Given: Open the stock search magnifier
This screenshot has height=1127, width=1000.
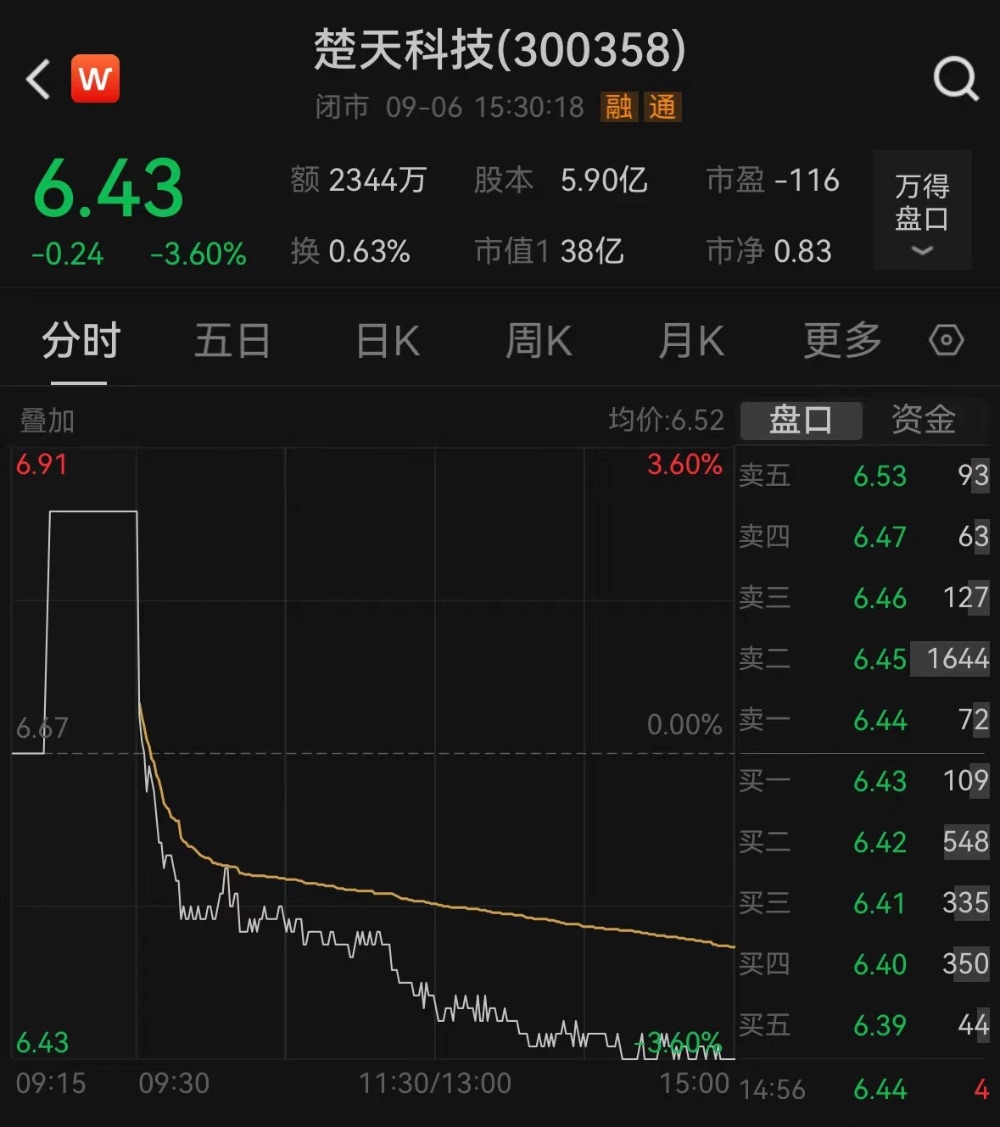Looking at the screenshot, I should [955, 79].
